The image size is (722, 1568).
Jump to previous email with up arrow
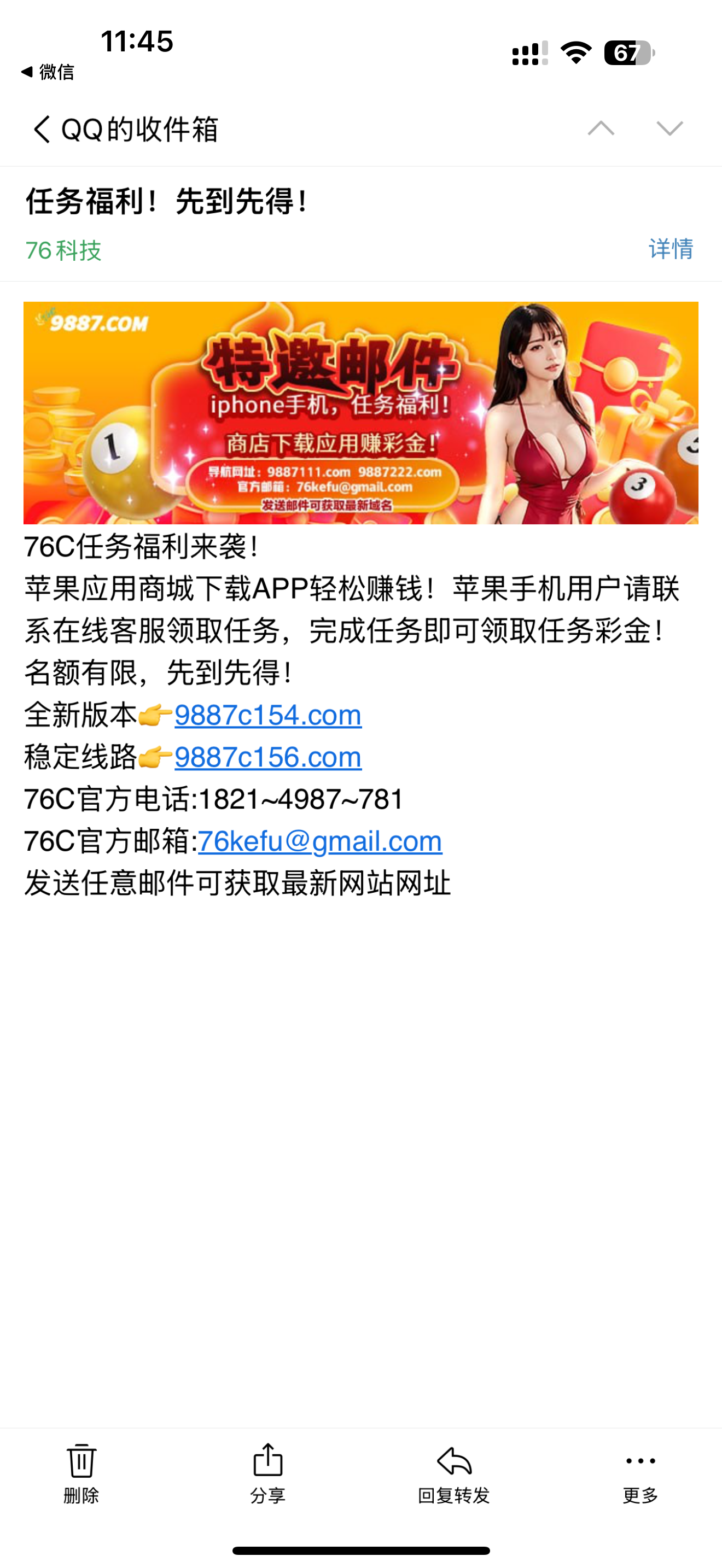(x=600, y=128)
